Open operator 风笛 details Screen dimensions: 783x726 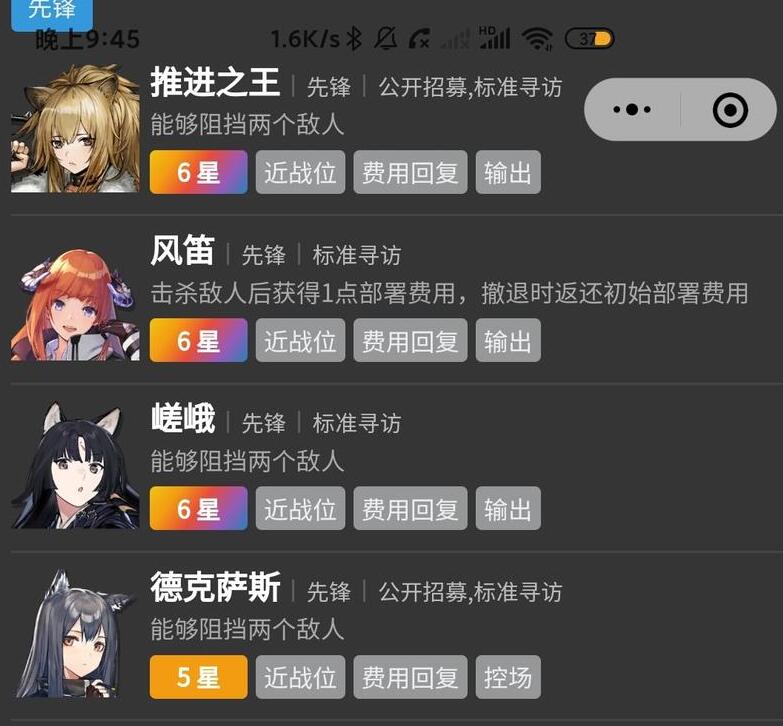click(x=183, y=252)
